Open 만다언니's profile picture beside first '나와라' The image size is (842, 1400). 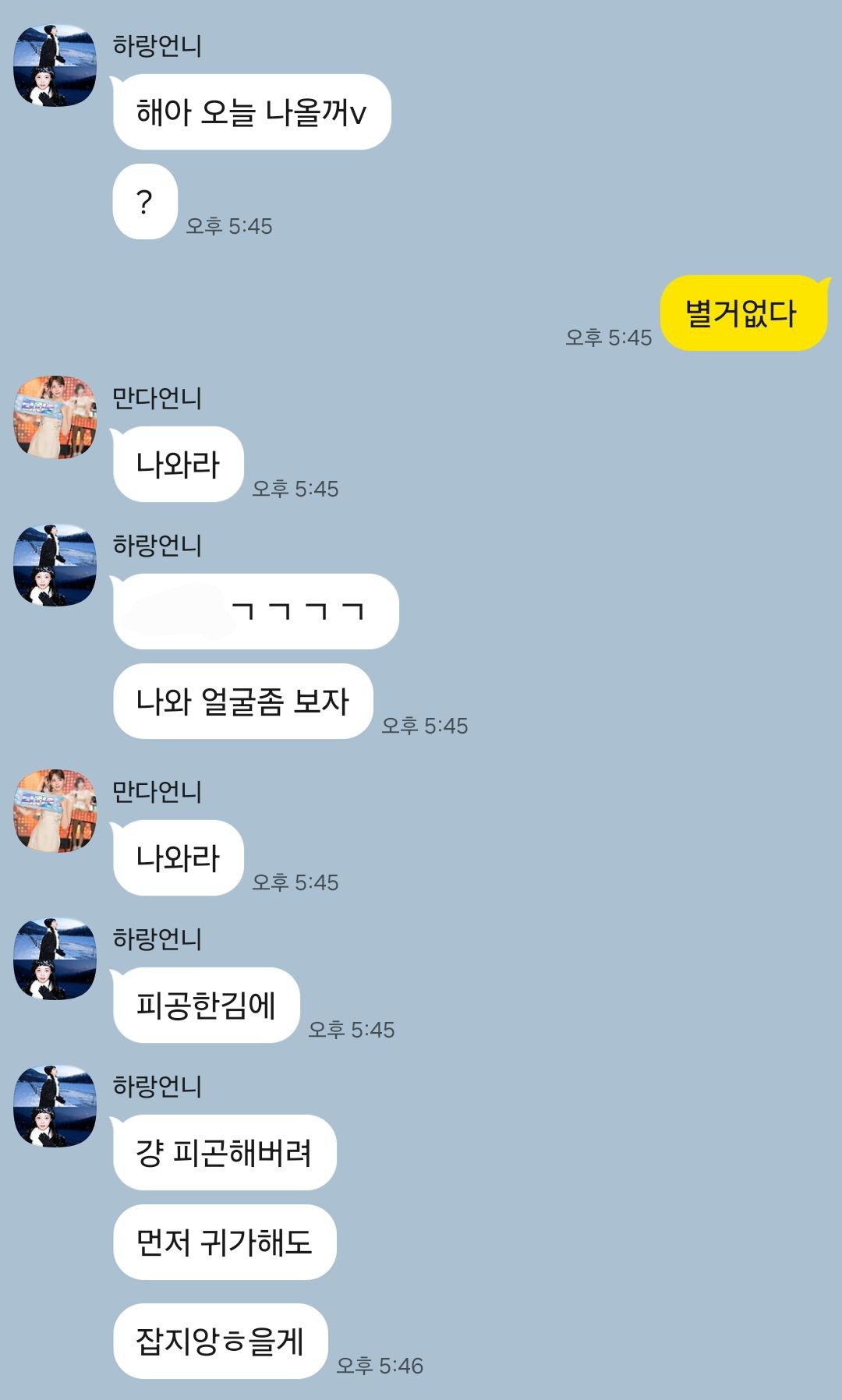point(55,418)
